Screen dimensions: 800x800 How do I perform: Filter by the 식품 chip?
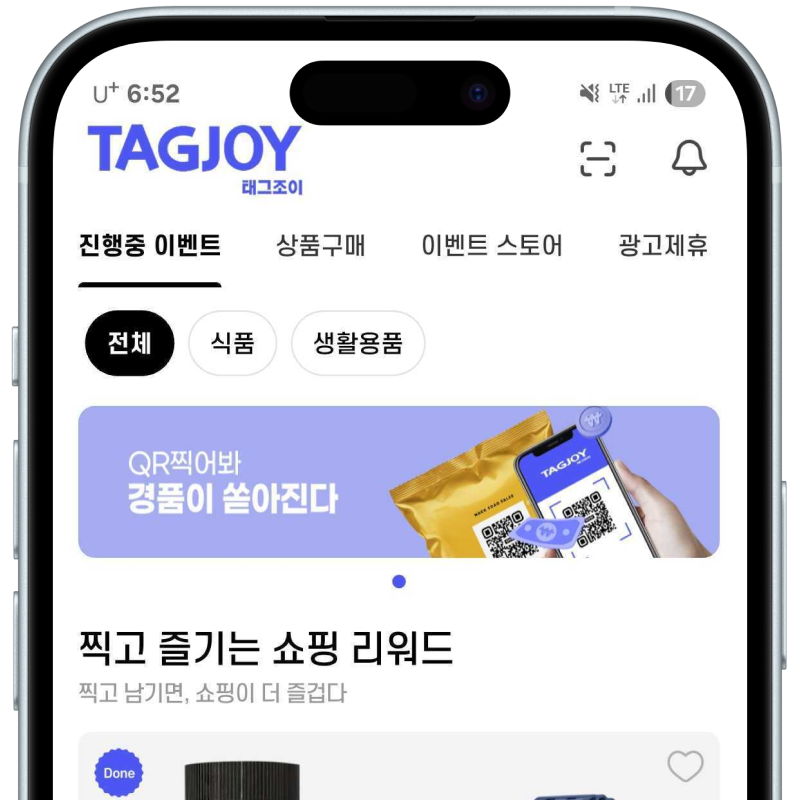(x=232, y=343)
